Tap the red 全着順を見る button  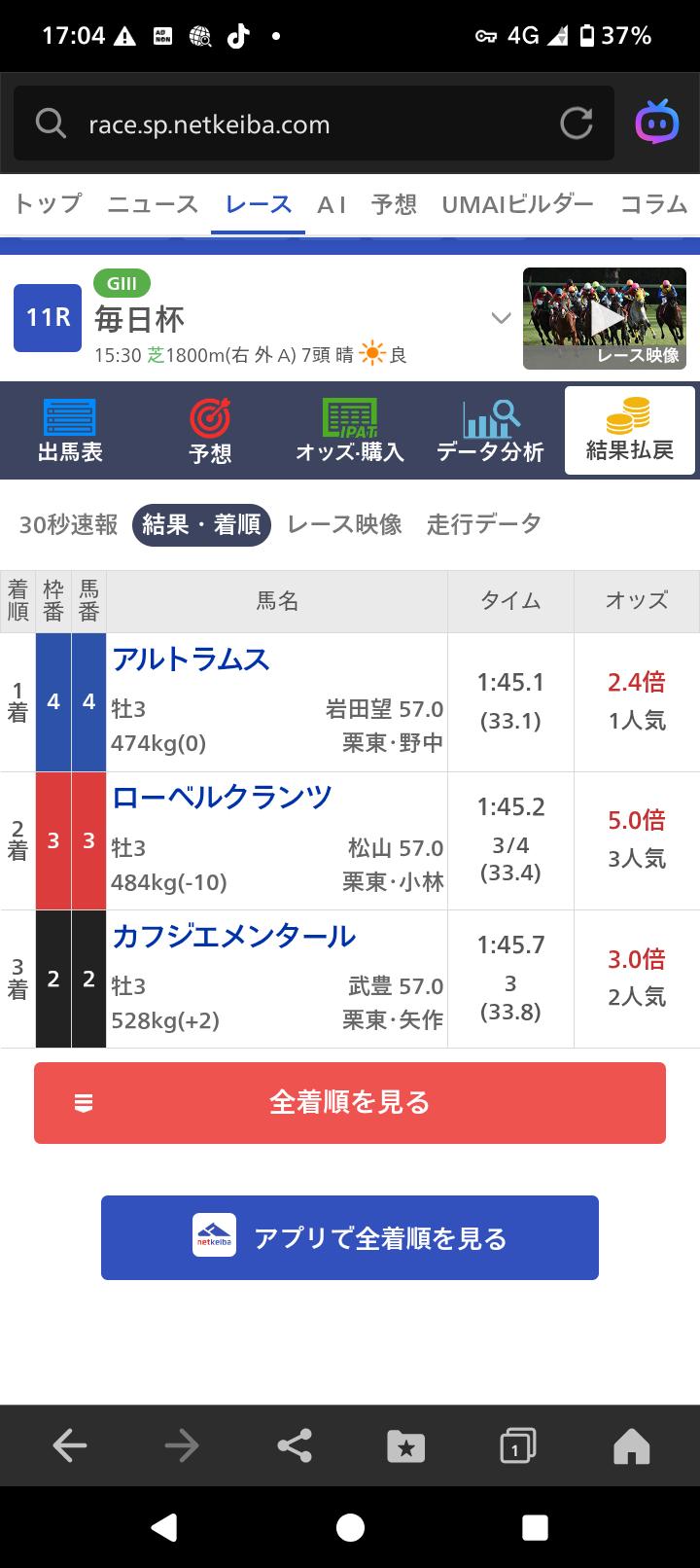tap(350, 1103)
